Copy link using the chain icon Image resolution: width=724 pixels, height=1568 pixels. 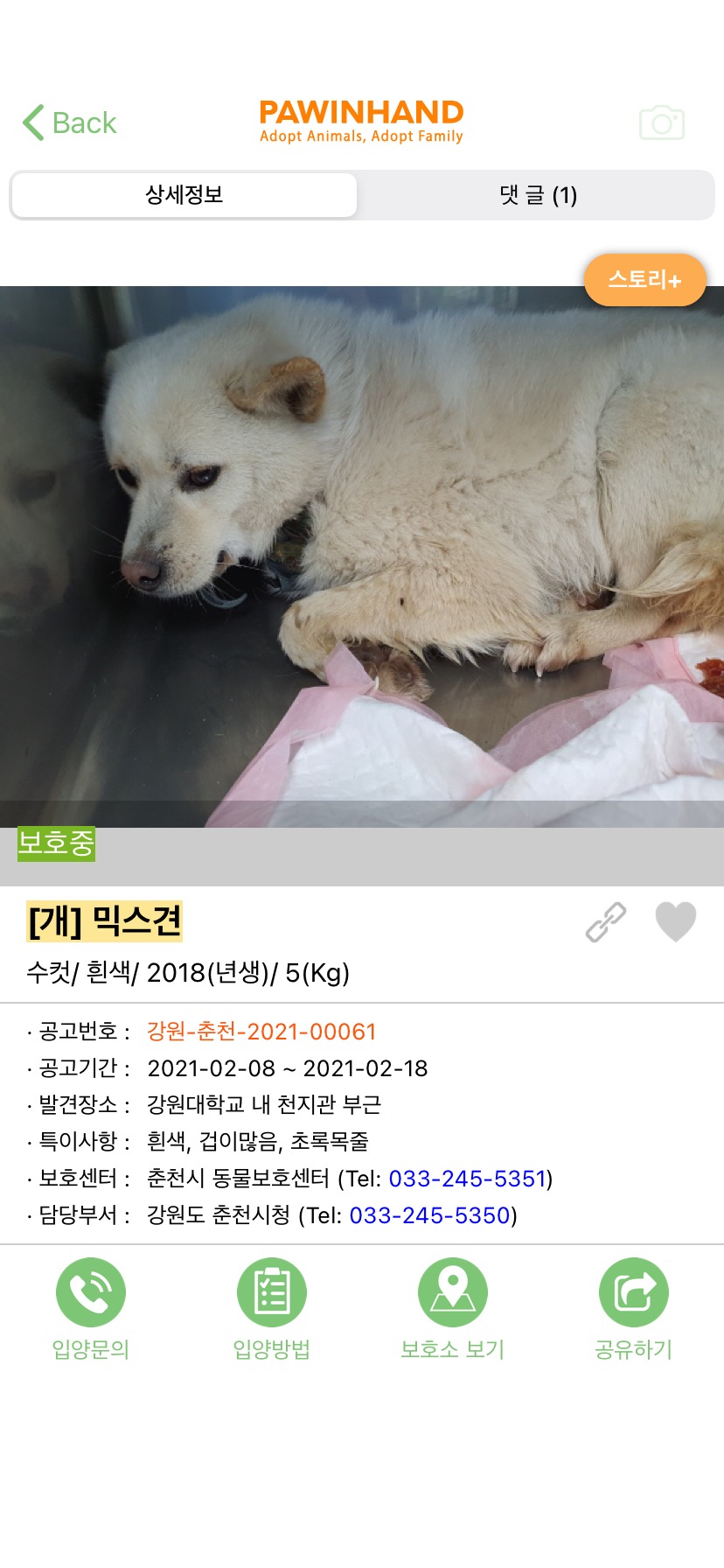(606, 922)
